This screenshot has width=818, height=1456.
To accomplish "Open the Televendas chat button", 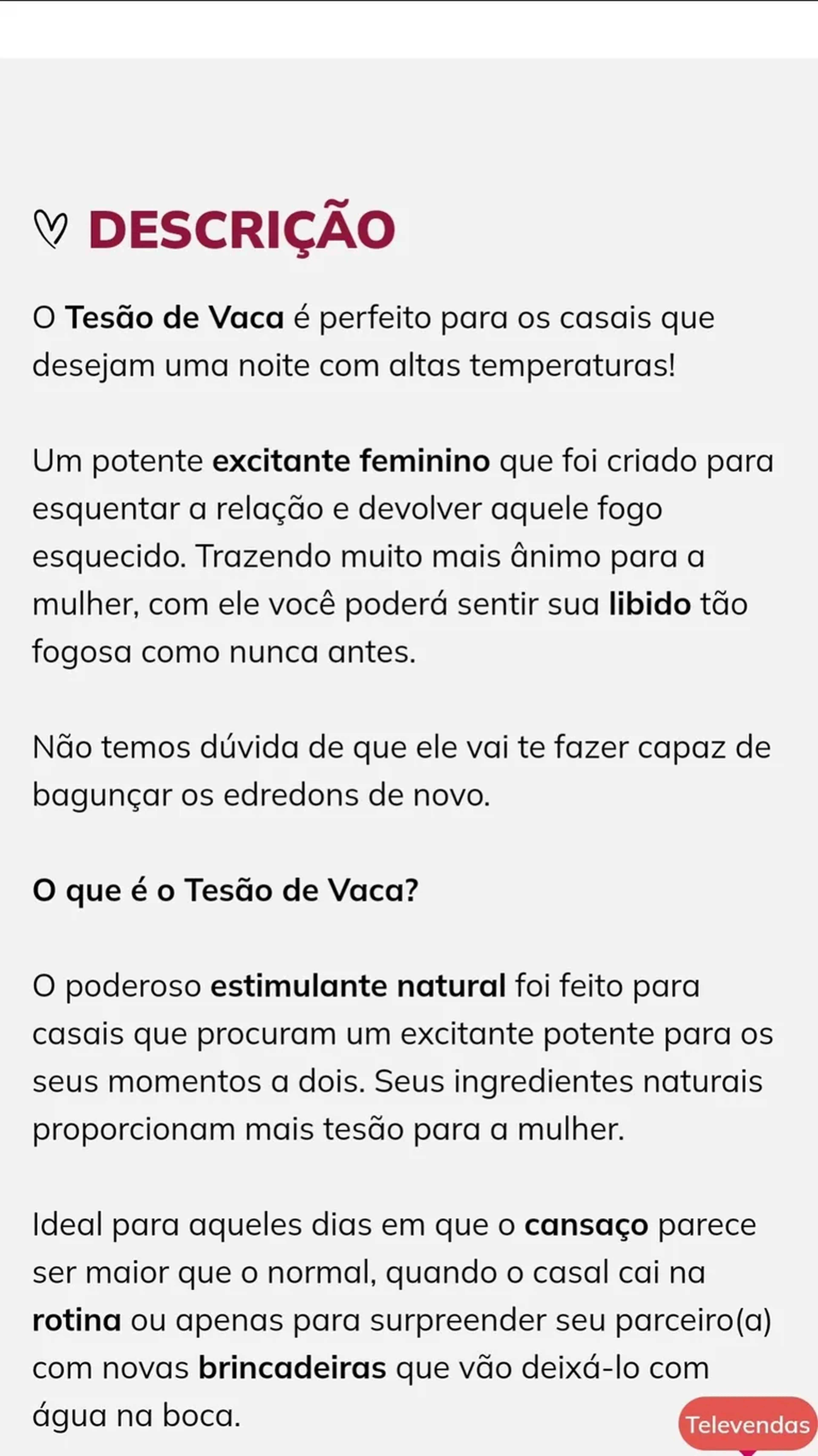I will coord(747,1425).
